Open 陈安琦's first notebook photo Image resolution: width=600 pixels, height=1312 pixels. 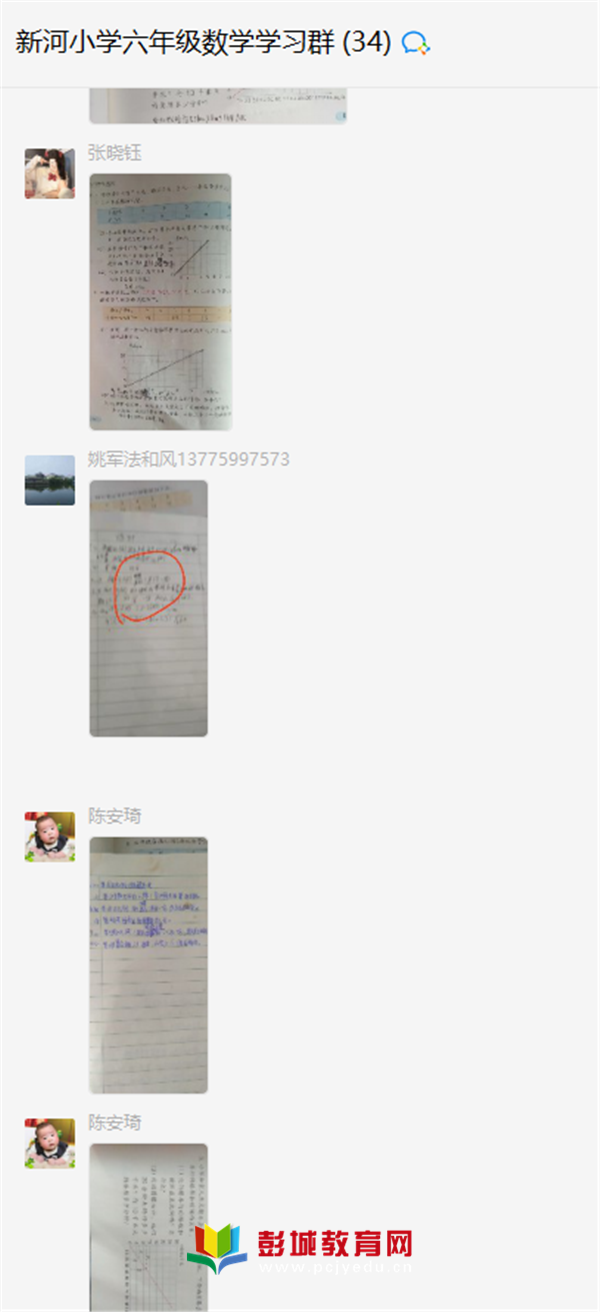click(149, 965)
